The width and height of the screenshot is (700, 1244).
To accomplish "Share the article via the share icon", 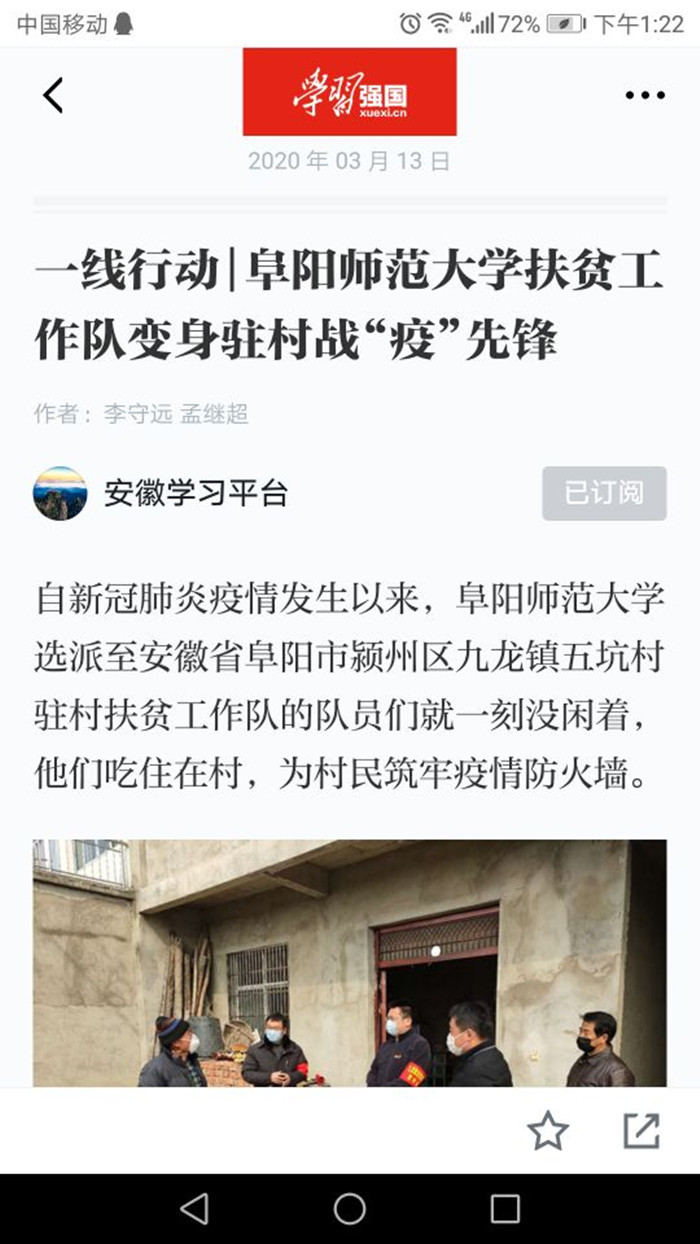I will [641, 1131].
